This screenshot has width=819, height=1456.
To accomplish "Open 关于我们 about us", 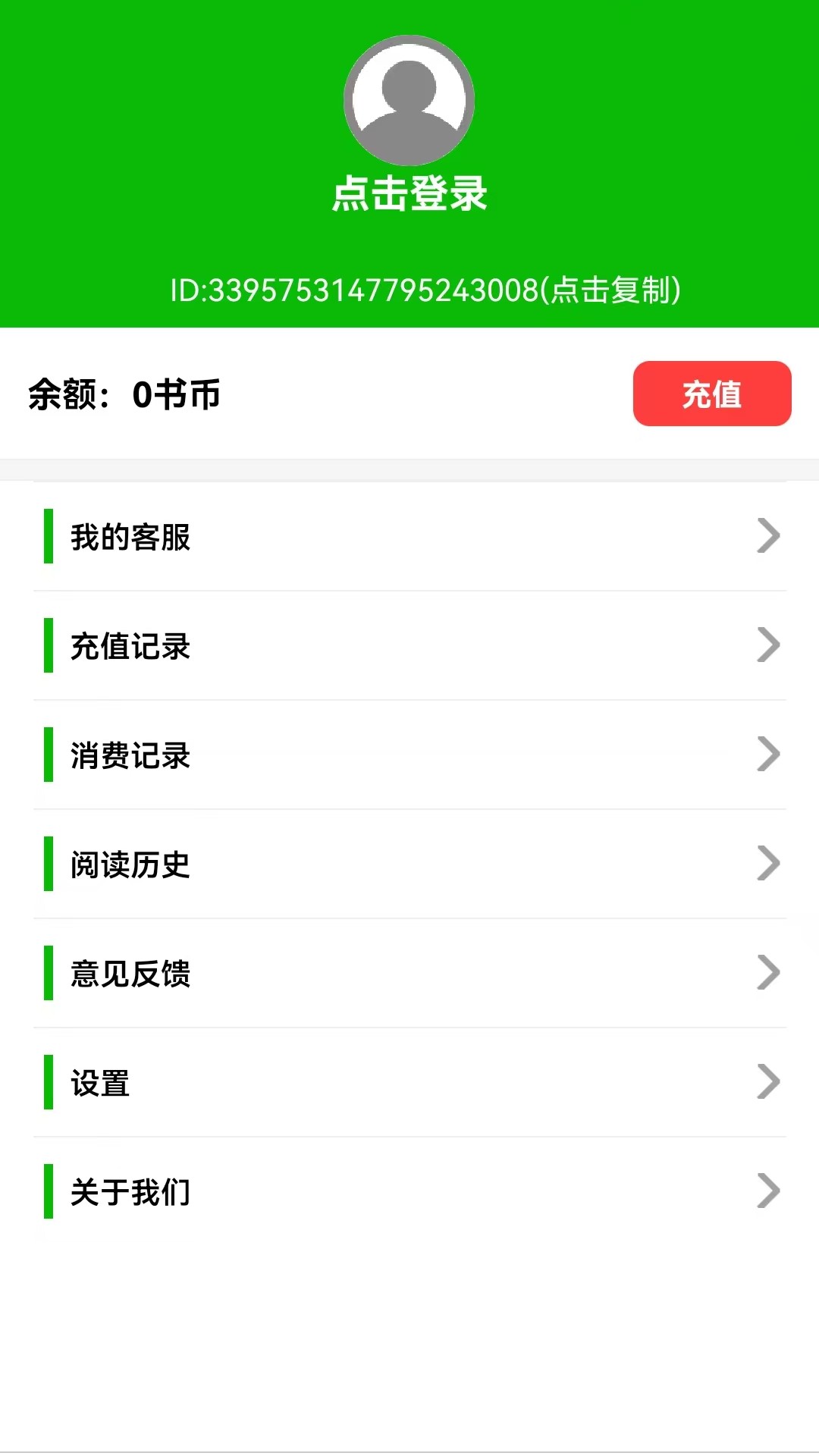I will [409, 1192].
